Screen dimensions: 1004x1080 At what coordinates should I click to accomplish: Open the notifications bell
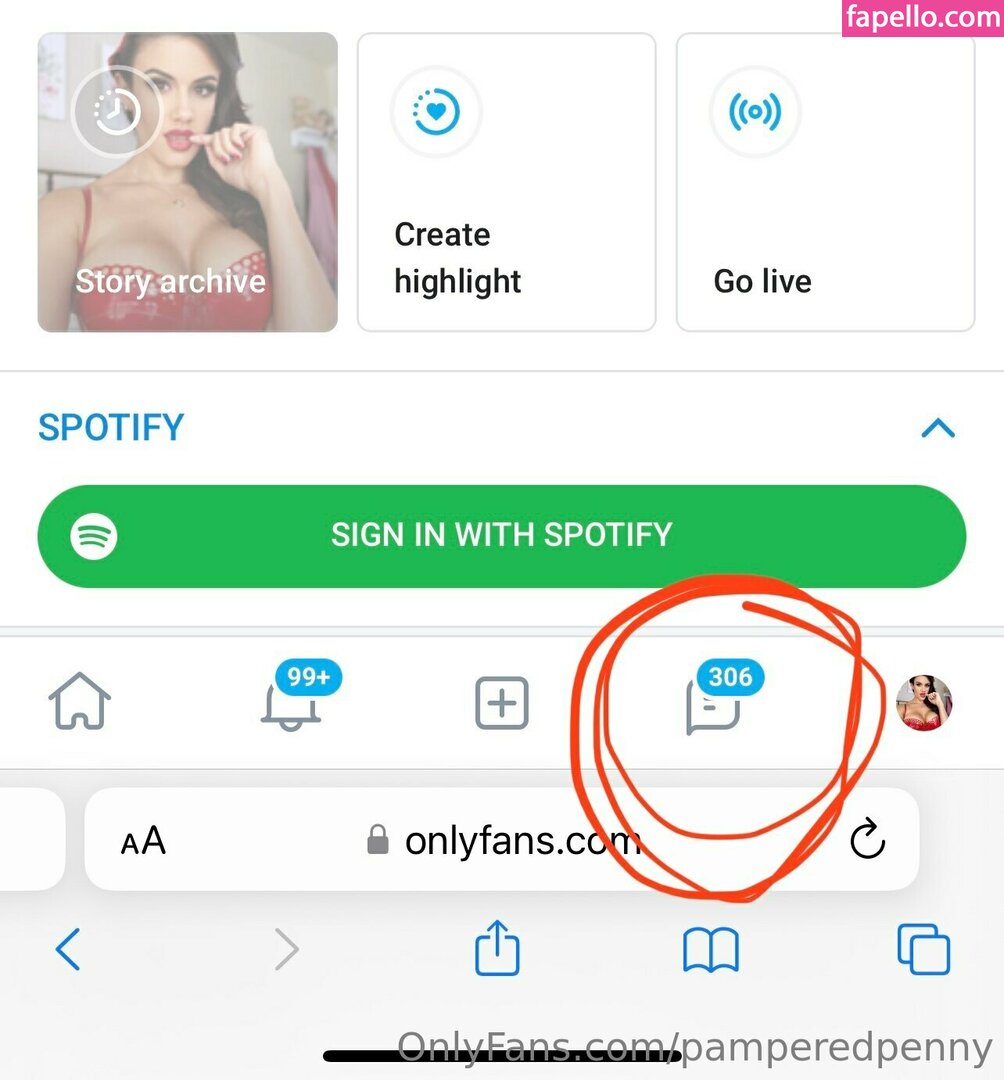(290, 705)
